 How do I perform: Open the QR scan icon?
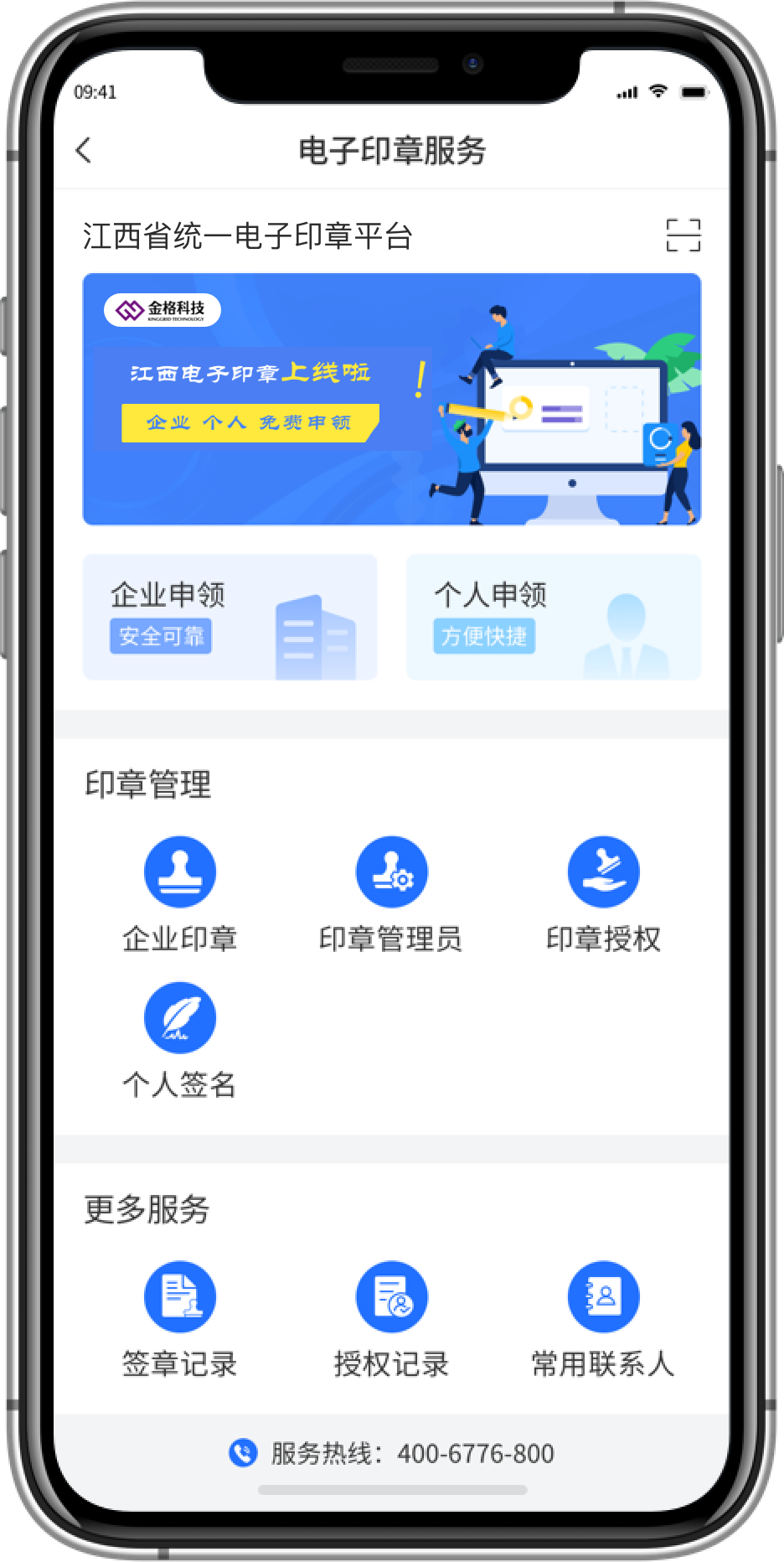pos(683,235)
